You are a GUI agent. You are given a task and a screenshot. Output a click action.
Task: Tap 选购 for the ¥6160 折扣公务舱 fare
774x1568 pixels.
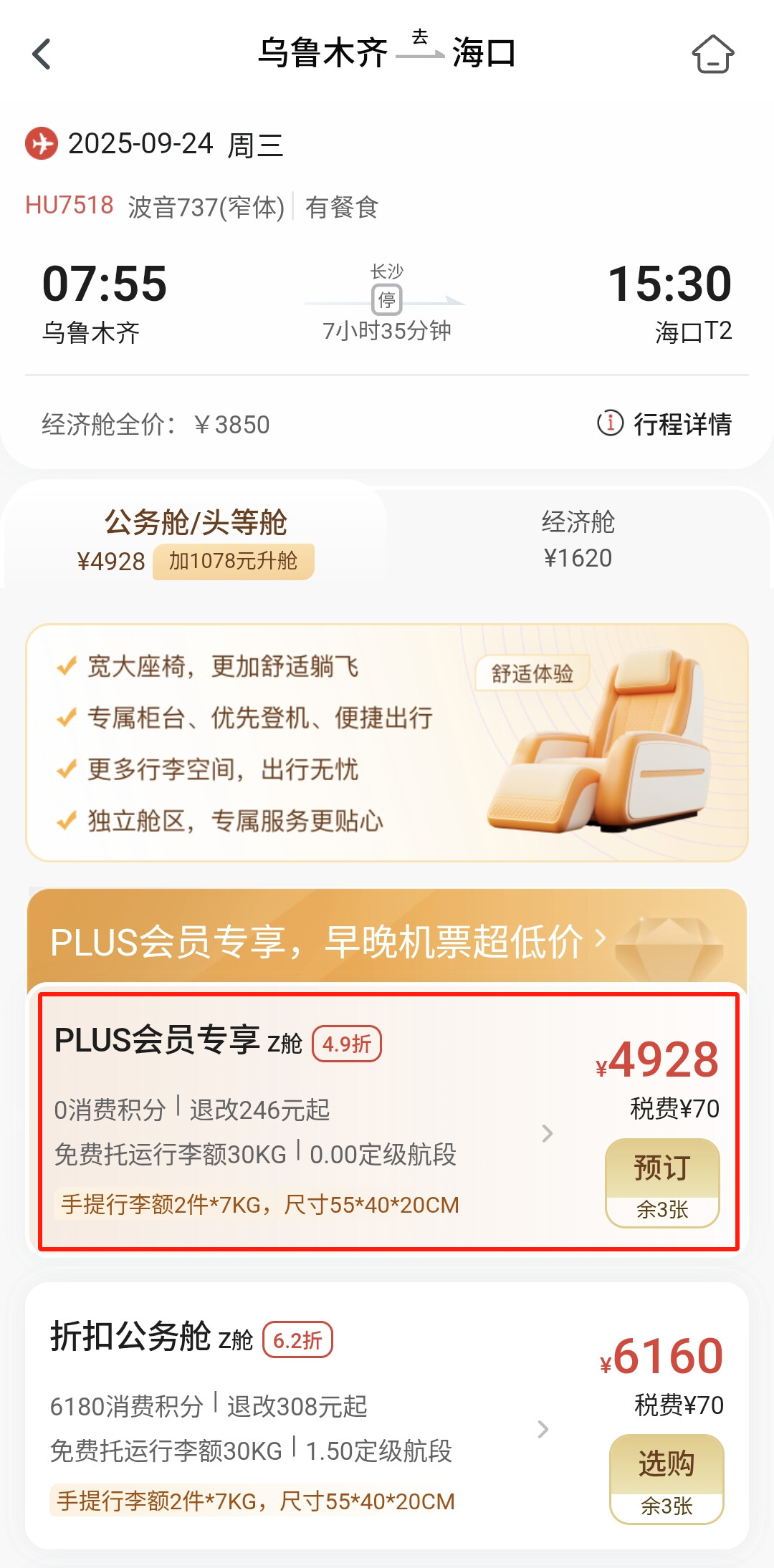[x=666, y=1465]
